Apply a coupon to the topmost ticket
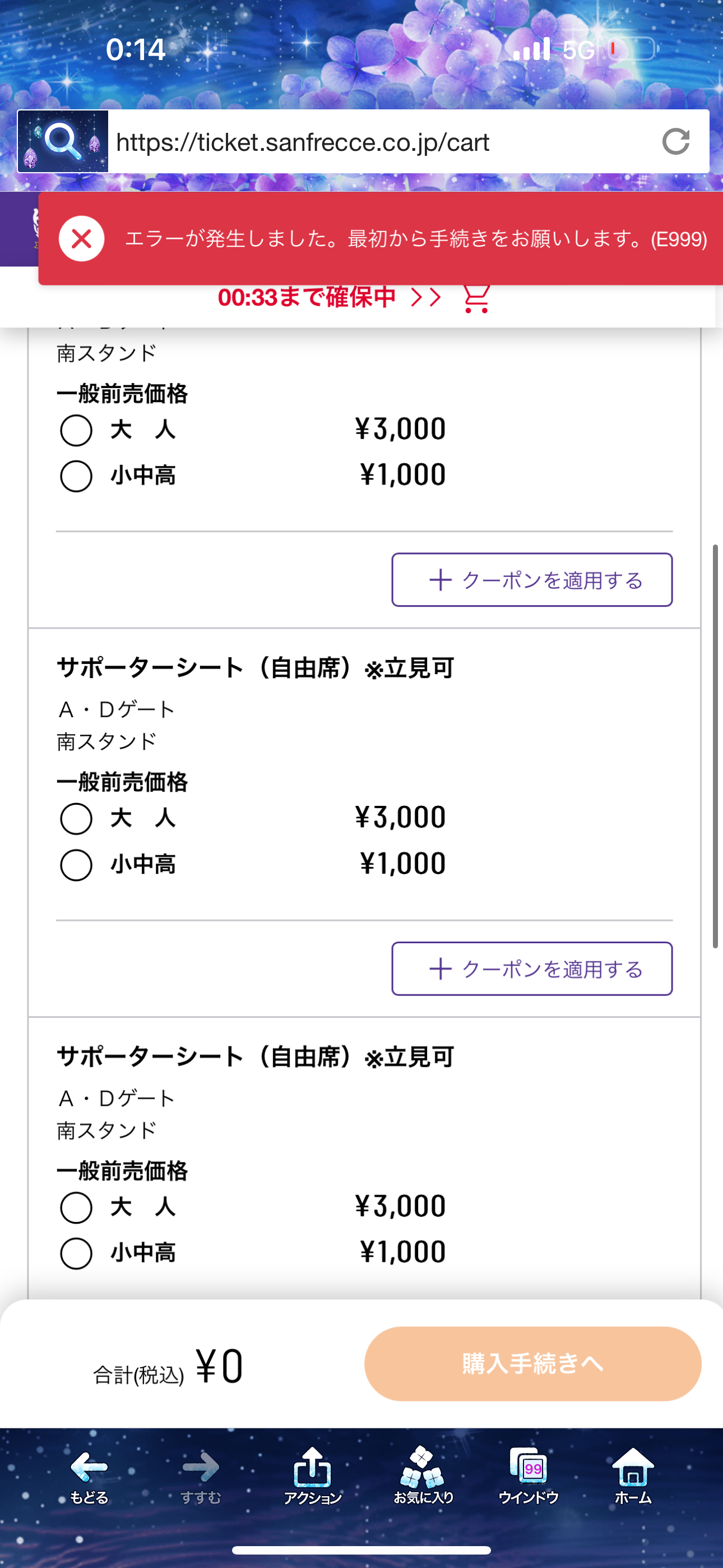 click(532, 580)
